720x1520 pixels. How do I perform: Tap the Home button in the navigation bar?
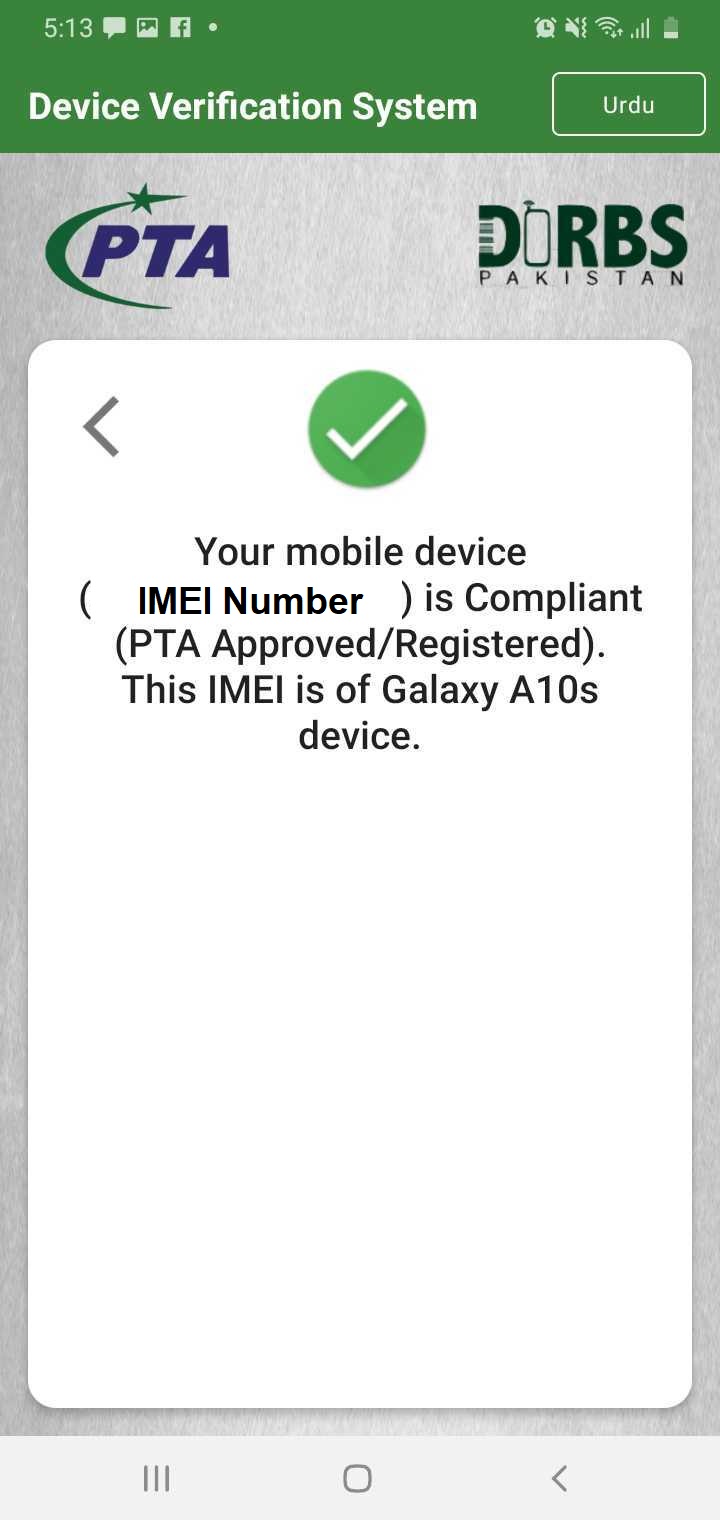point(358,1477)
